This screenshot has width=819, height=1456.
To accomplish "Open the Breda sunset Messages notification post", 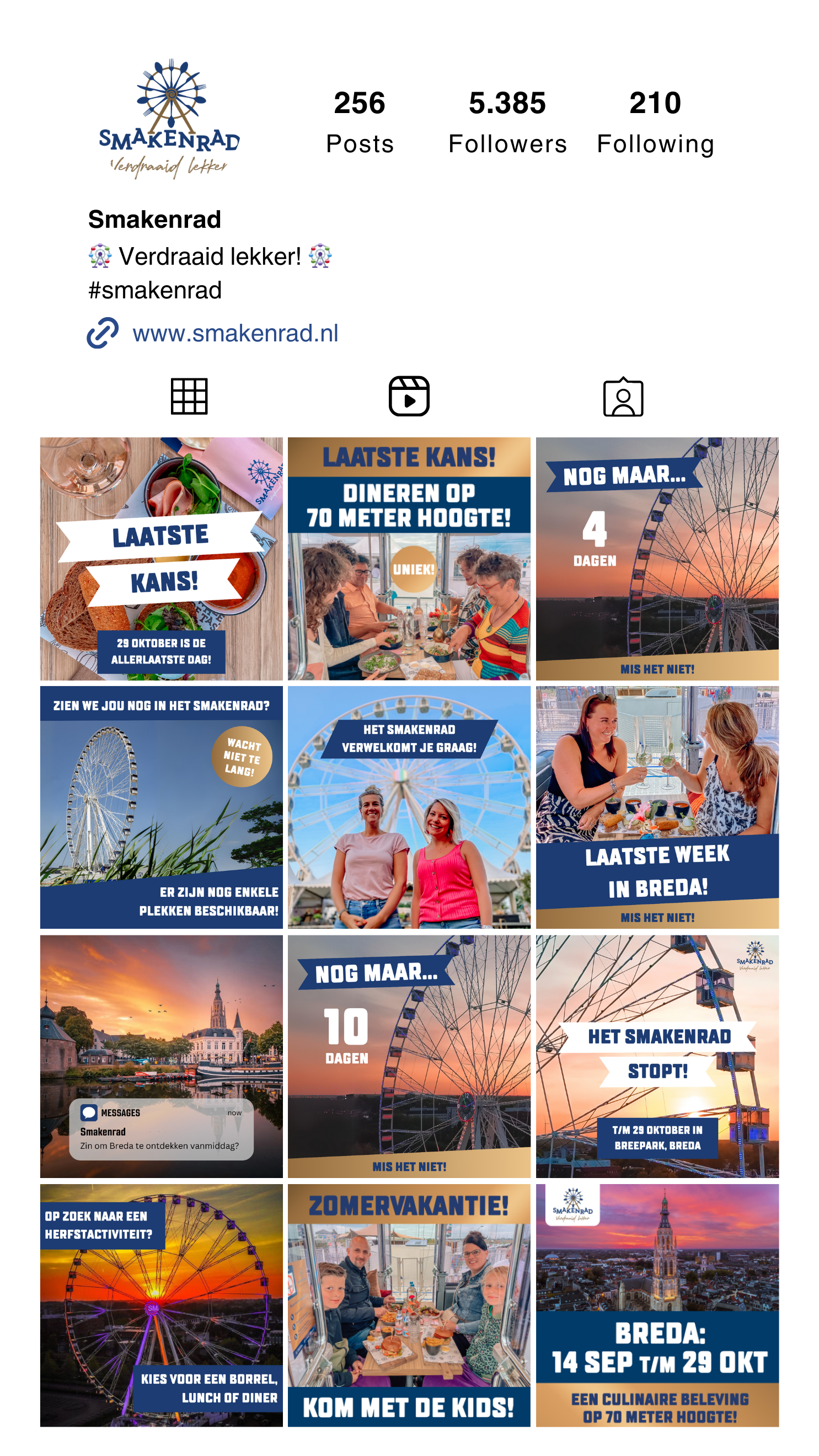I will (x=162, y=1056).
